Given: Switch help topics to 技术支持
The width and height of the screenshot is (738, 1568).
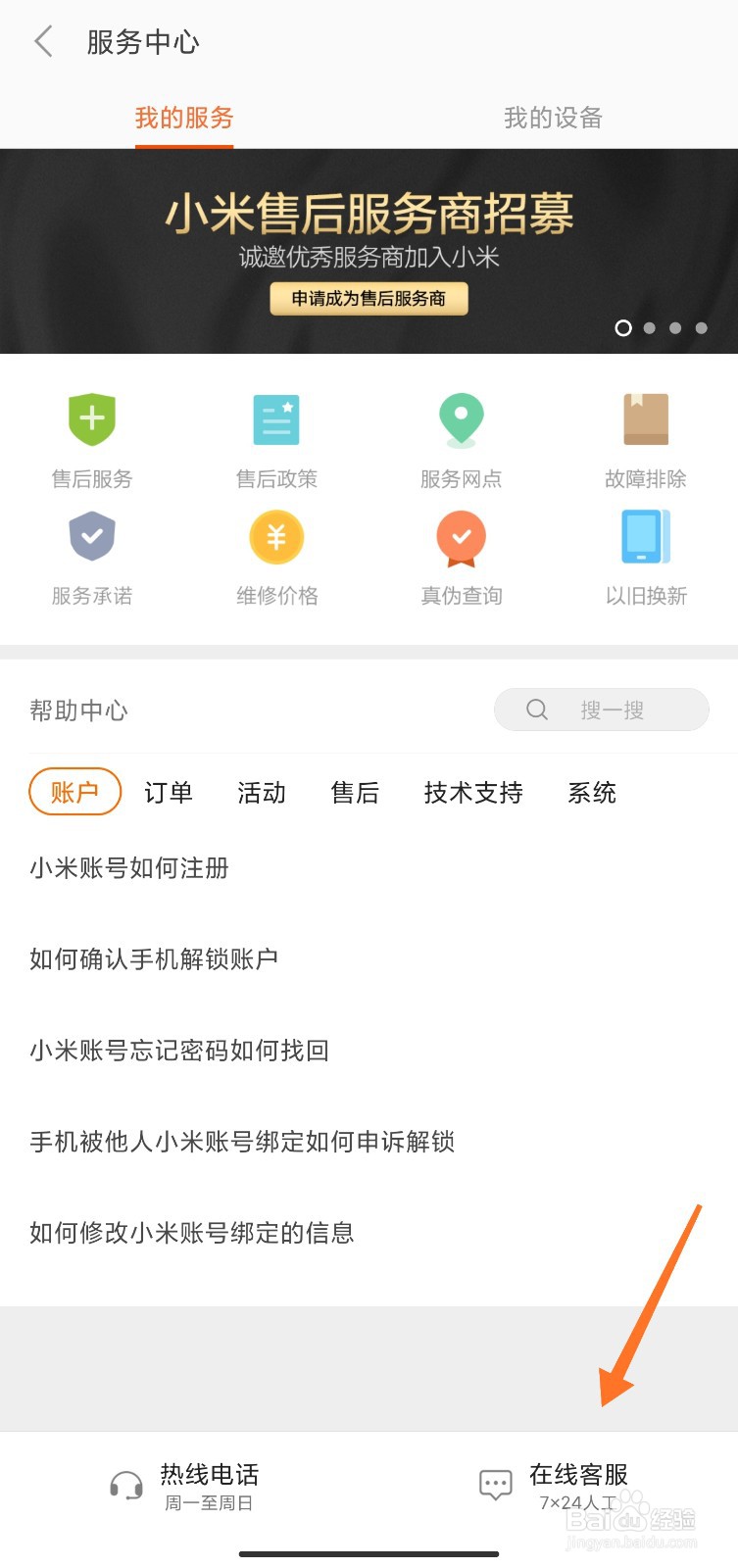Looking at the screenshot, I should pyautogui.click(x=473, y=792).
